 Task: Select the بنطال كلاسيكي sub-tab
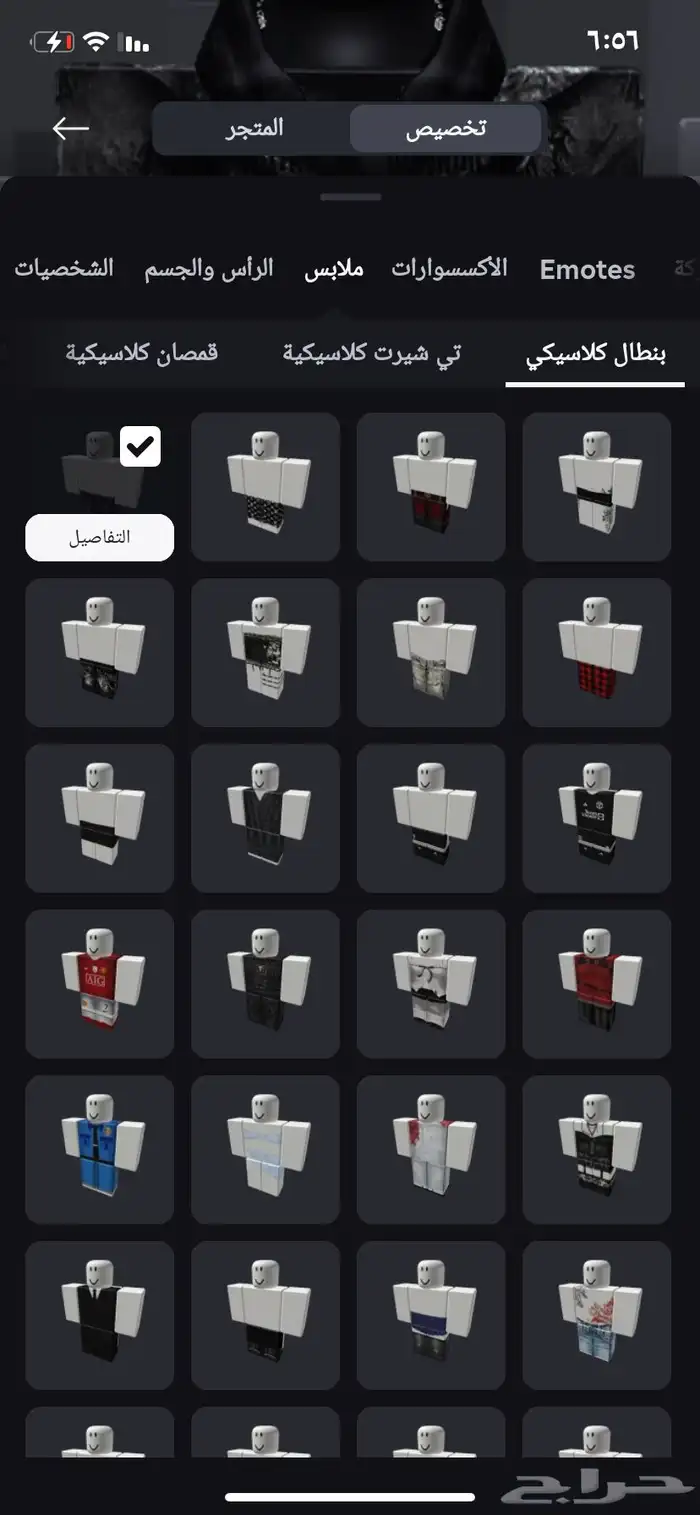(596, 354)
